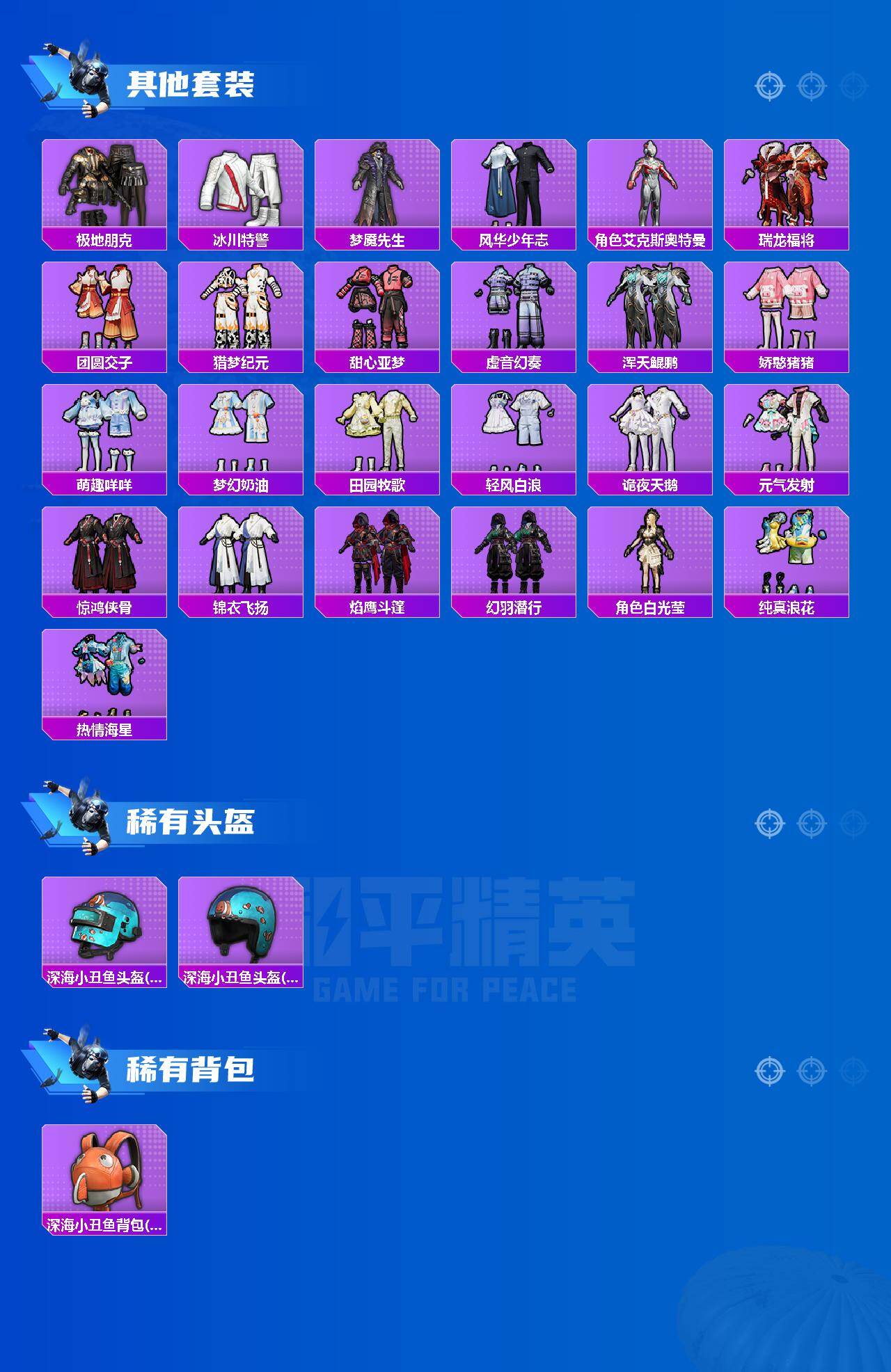The image size is (891, 1372).
Task: View the 角色艾克斯奥特曼 character item
Action: point(650,186)
